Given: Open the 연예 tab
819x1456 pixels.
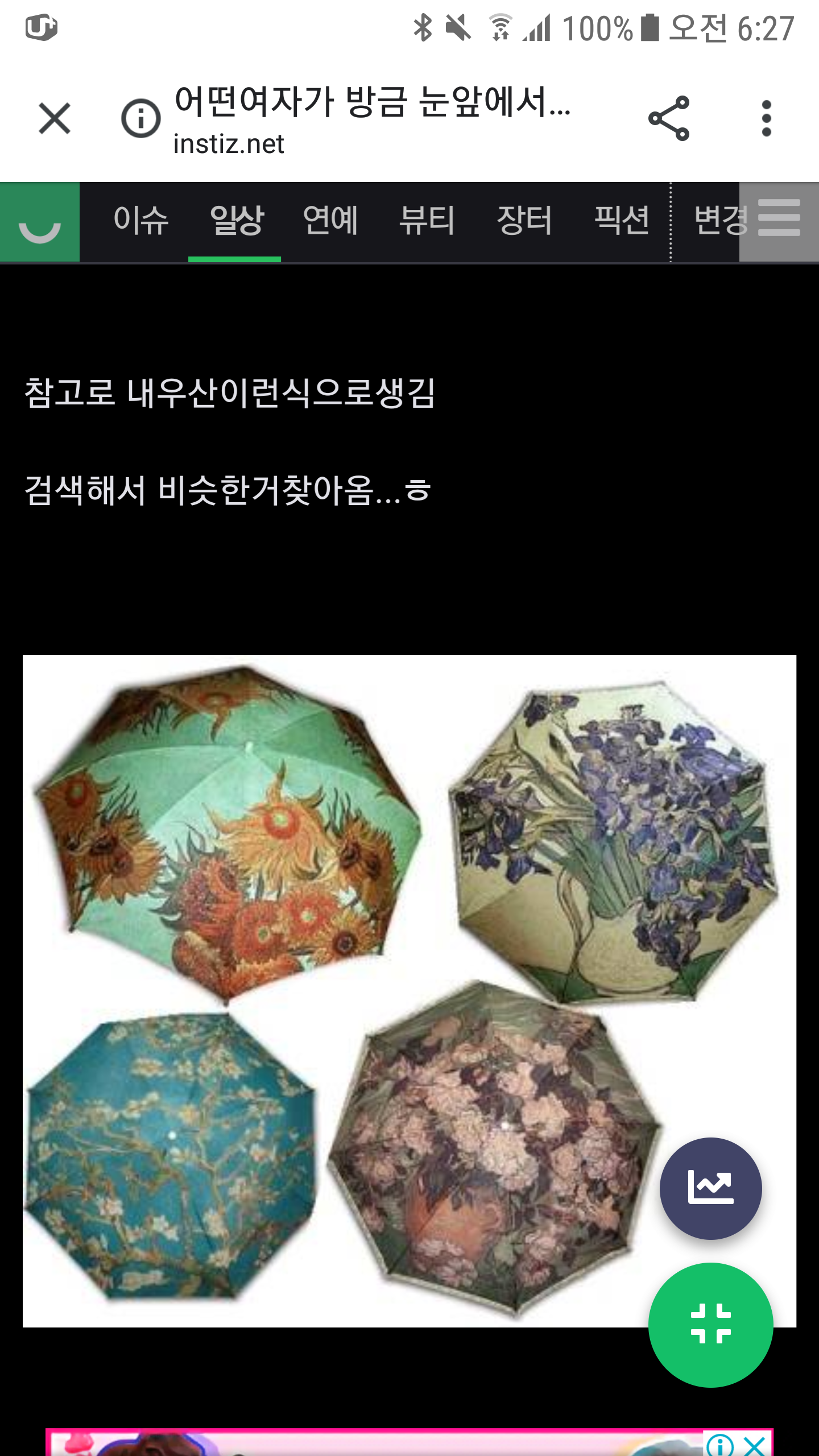Looking at the screenshot, I should [x=330, y=221].
